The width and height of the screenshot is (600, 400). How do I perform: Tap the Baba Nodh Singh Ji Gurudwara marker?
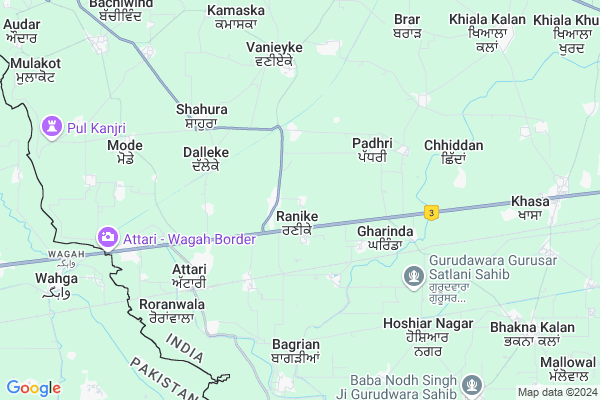click(472, 385)
